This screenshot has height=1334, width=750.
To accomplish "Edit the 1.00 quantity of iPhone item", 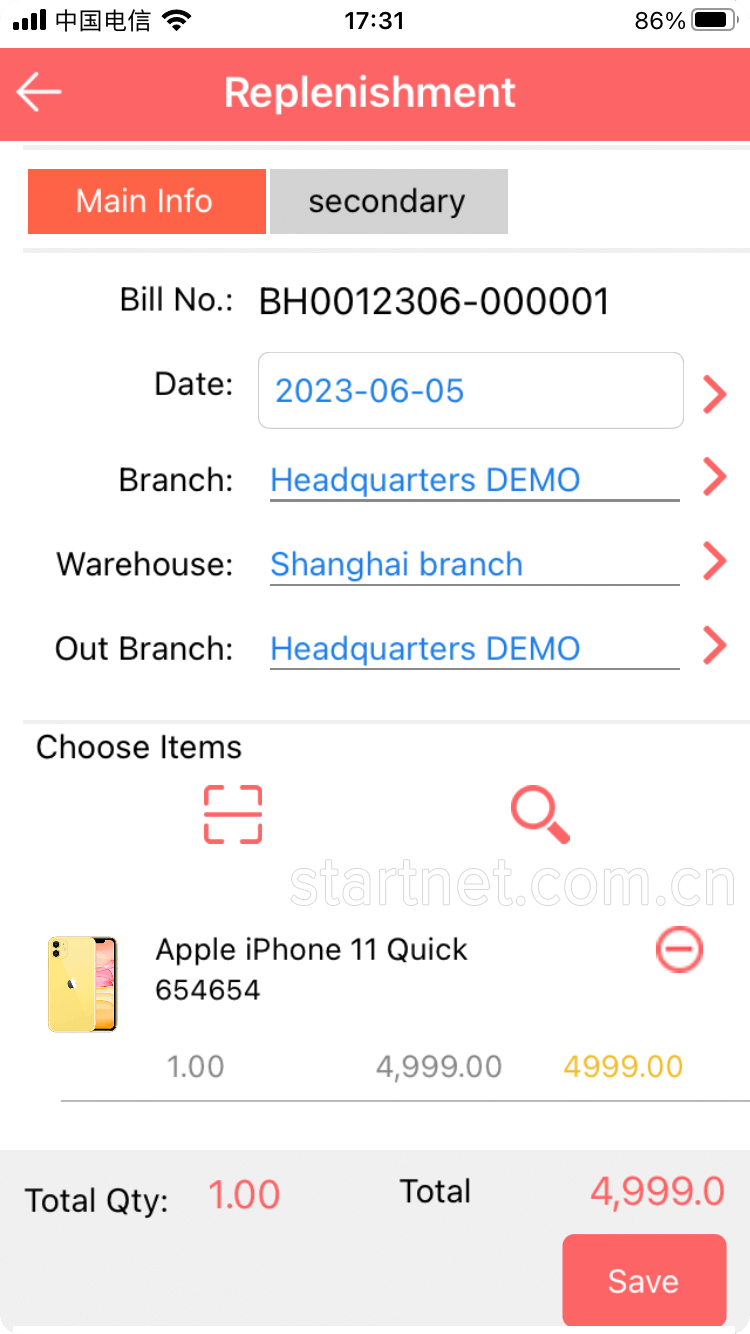I will (x=196, y=1066).
